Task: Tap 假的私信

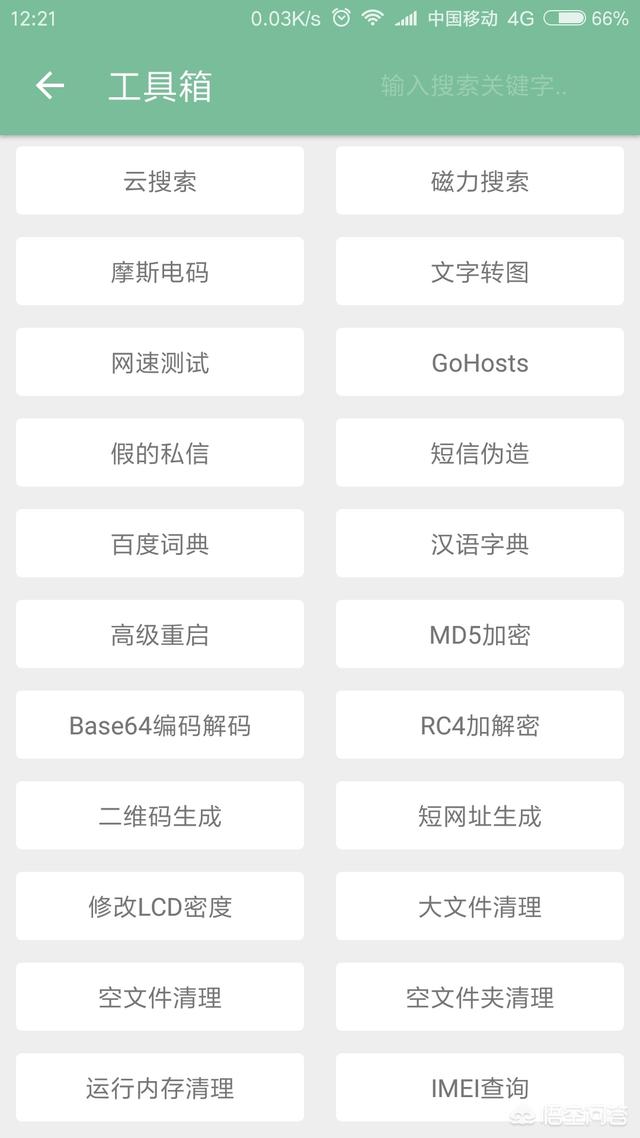Action: 160,453
